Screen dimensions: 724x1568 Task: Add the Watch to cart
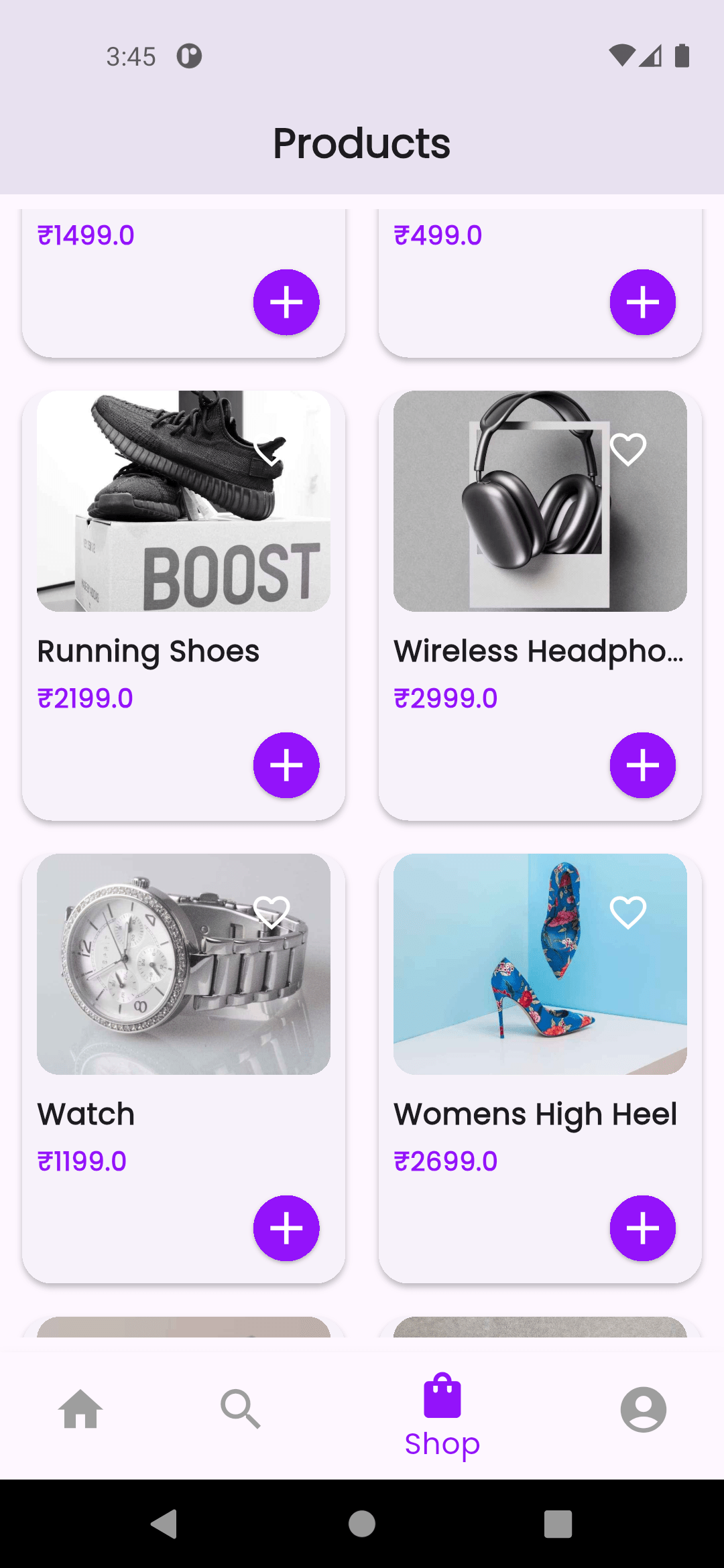(x=286, y=1228)
